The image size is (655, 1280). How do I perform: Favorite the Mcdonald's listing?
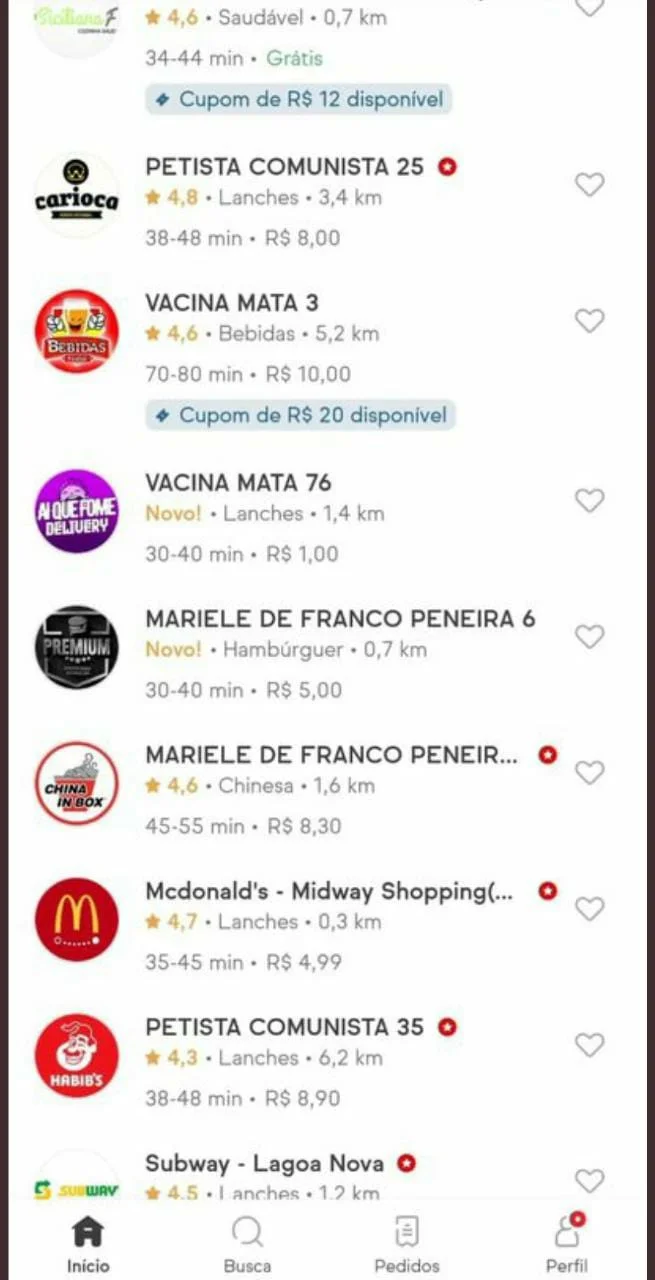[x=590, y=909]
